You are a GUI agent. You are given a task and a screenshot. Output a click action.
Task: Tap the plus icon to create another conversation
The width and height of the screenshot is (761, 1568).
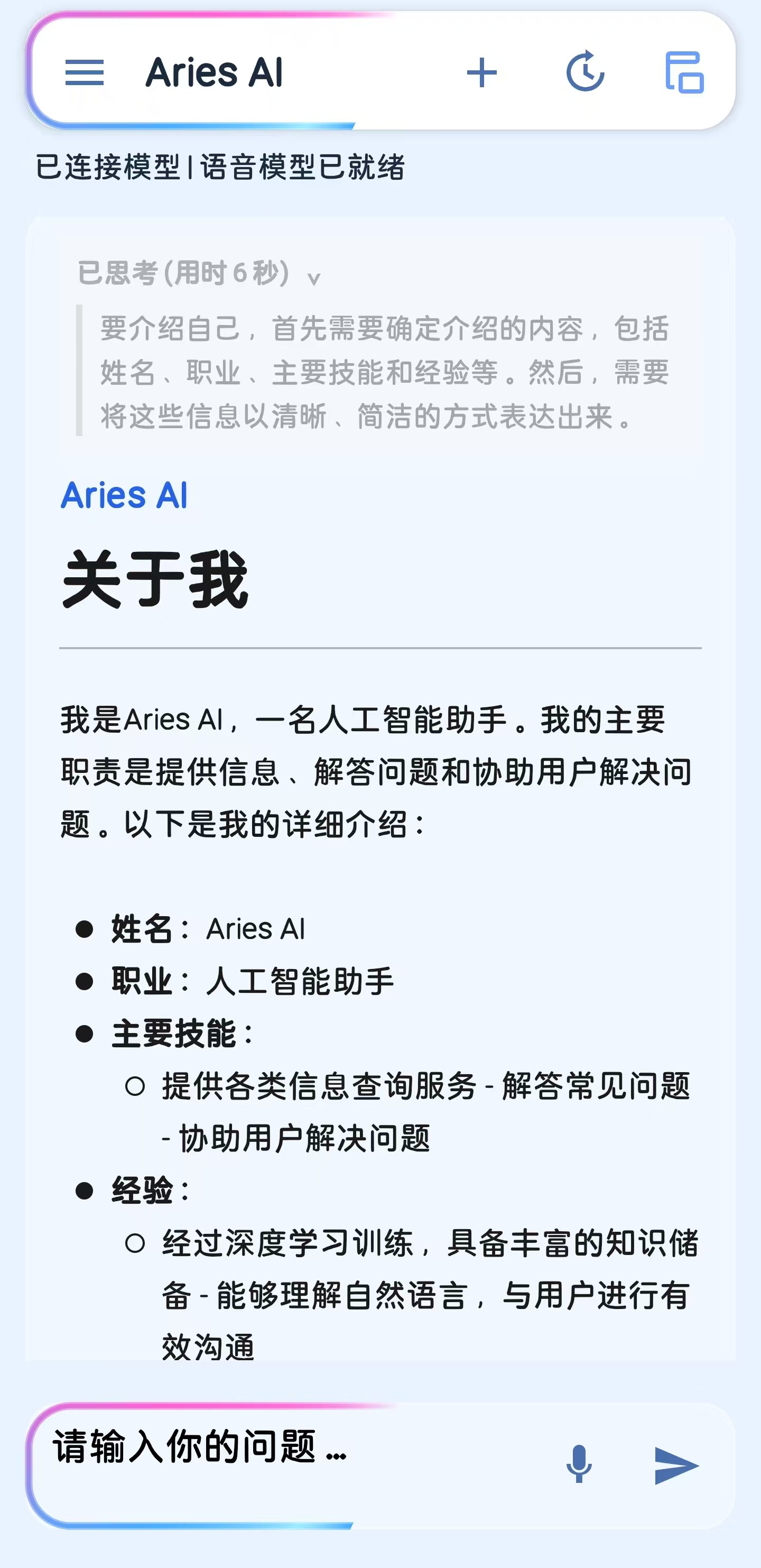(481, 71)
